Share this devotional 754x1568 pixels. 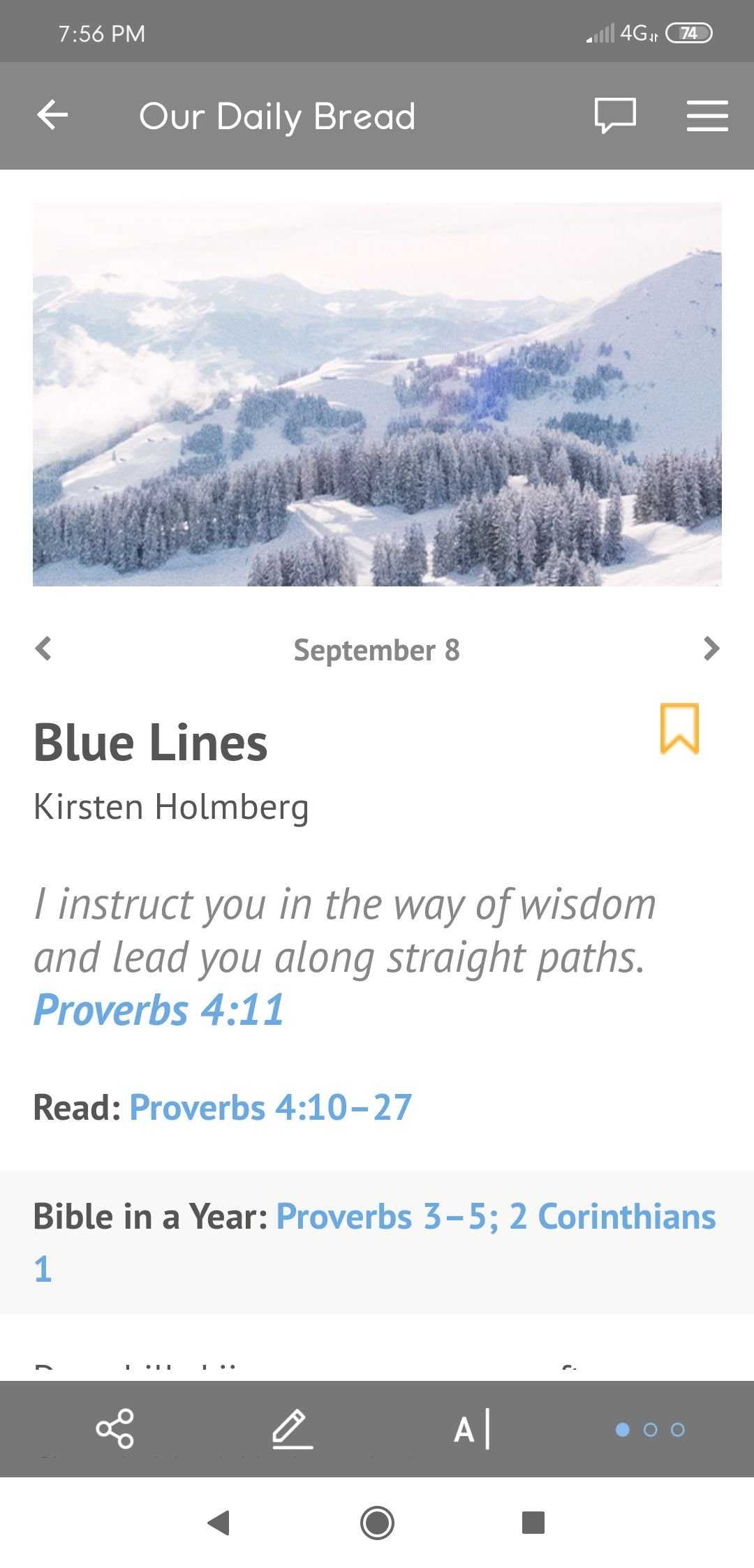[x=114, y=1428]
